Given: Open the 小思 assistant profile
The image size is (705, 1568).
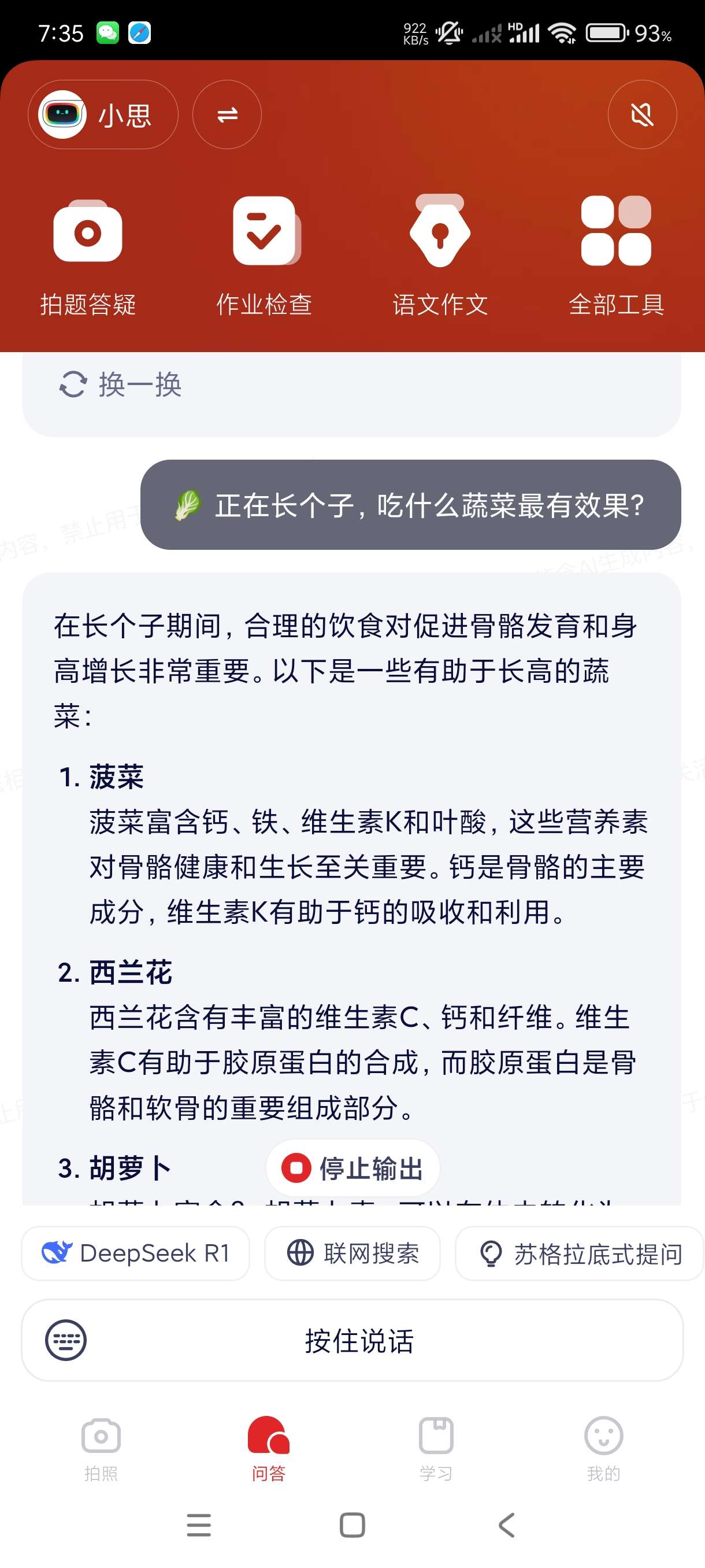Looking at the screenshot, I should (103, 114).
